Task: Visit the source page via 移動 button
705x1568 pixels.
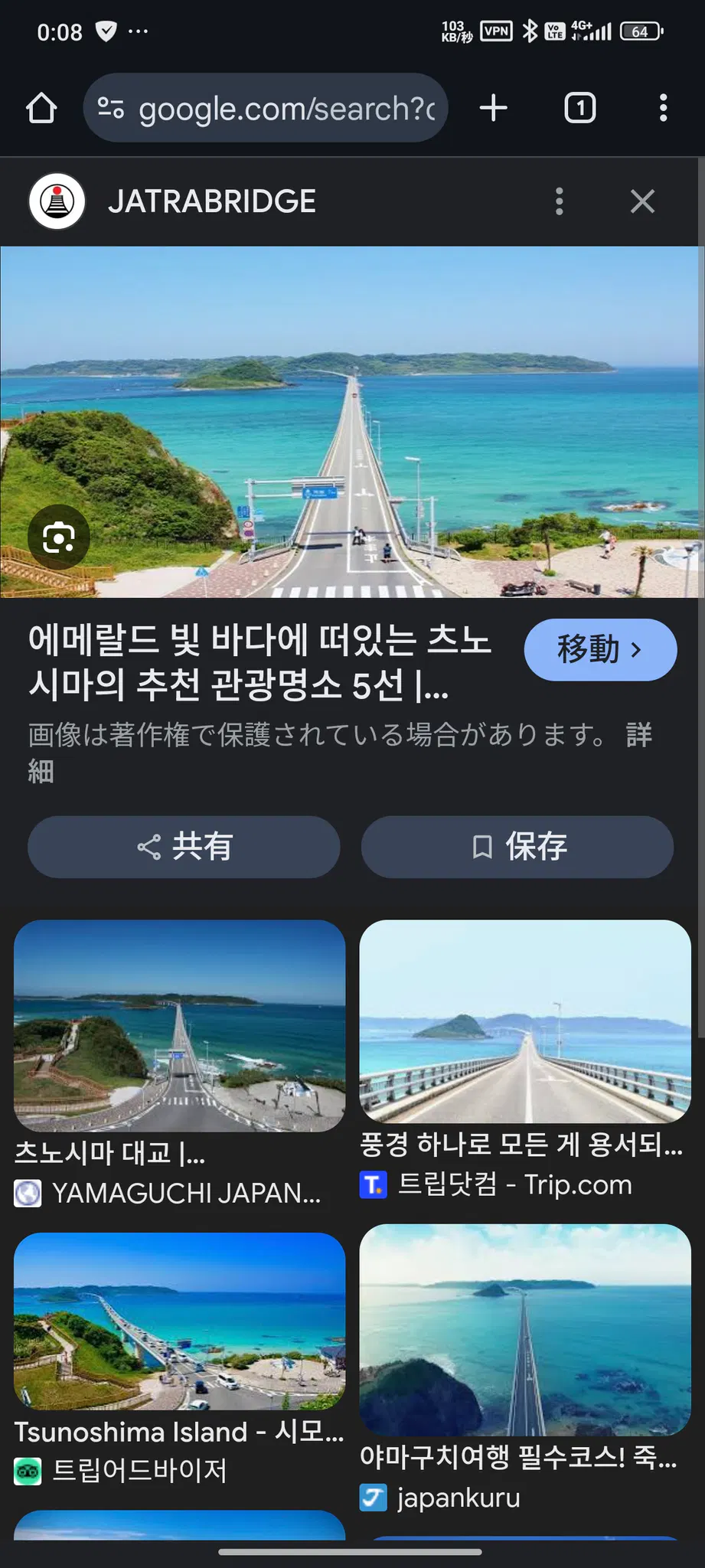Action: click(x=600, y=650)
